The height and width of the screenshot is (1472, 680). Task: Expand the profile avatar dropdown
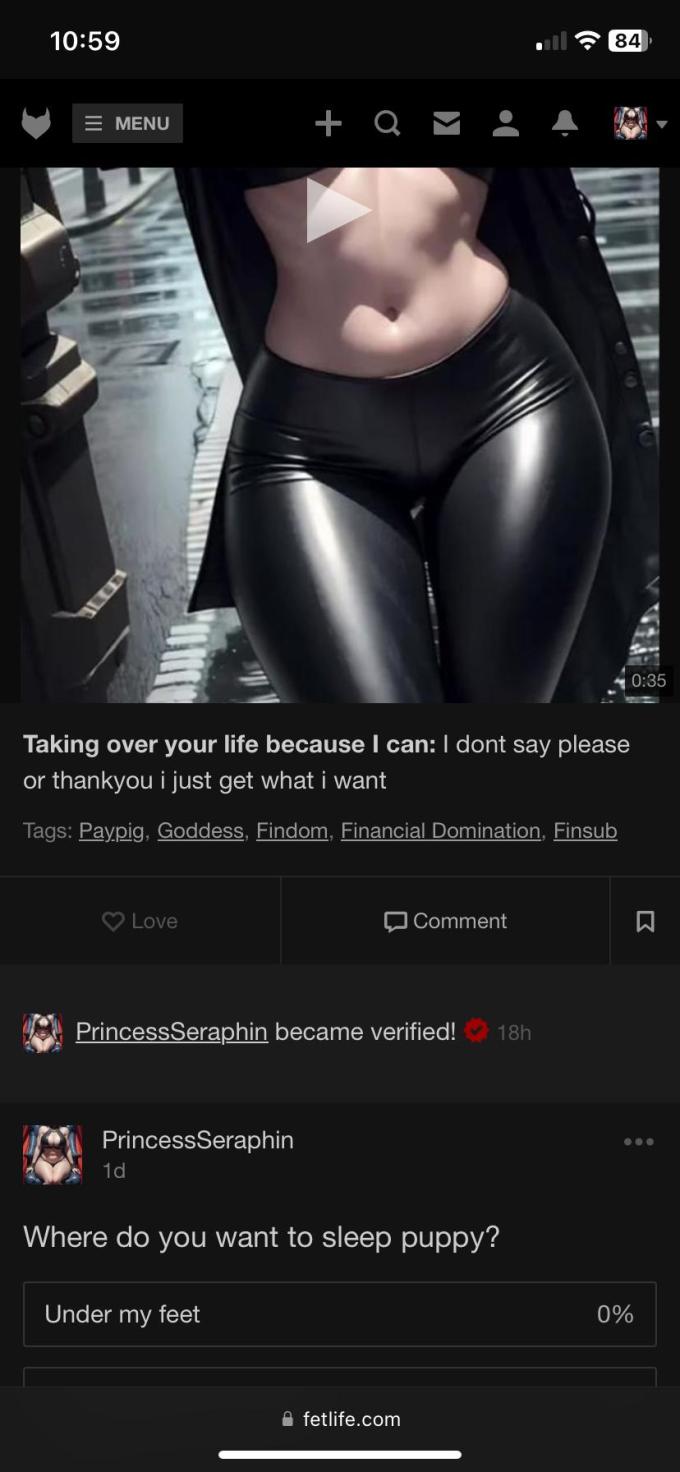pyautogui.click(x=639, y=123)
